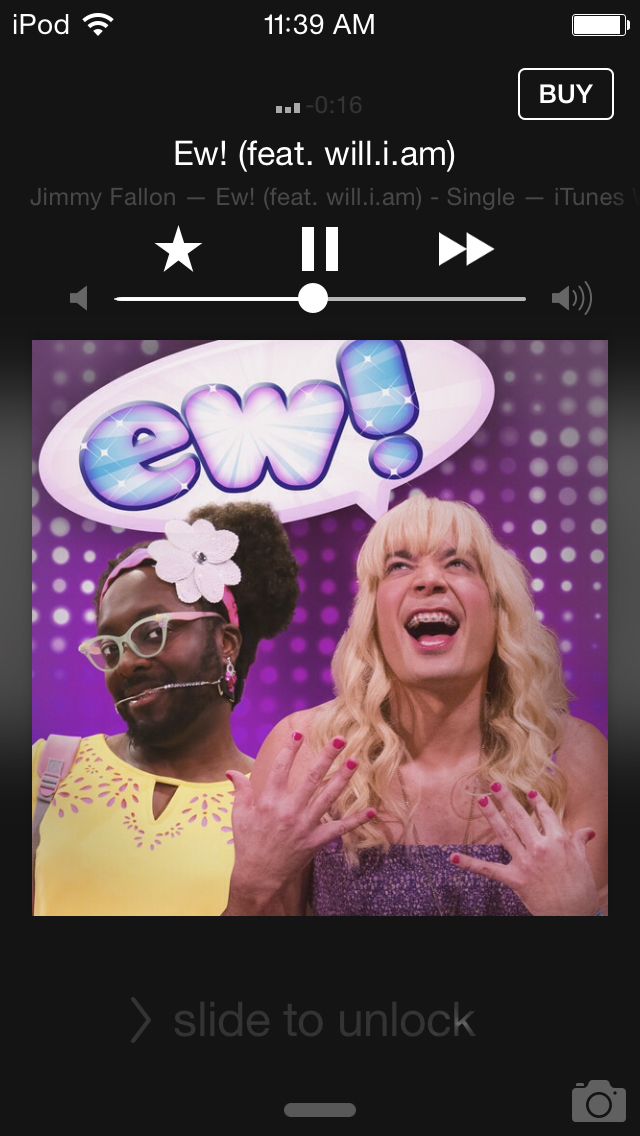Image resolution: width=640 pixels, height=1136 pixels.
Task: Skip to the next track
Action: 466,249
